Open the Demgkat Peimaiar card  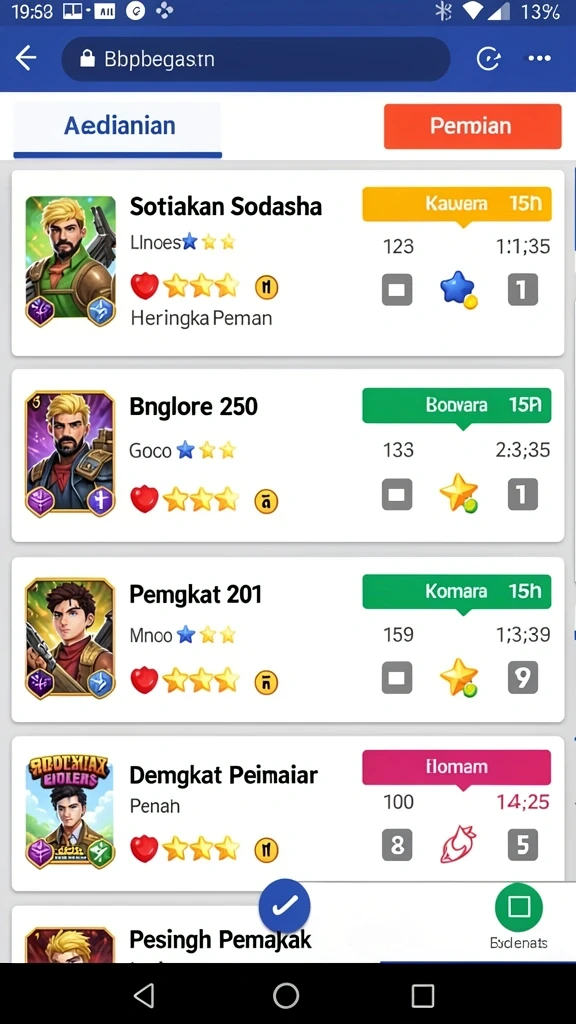[x=288, y=813]
